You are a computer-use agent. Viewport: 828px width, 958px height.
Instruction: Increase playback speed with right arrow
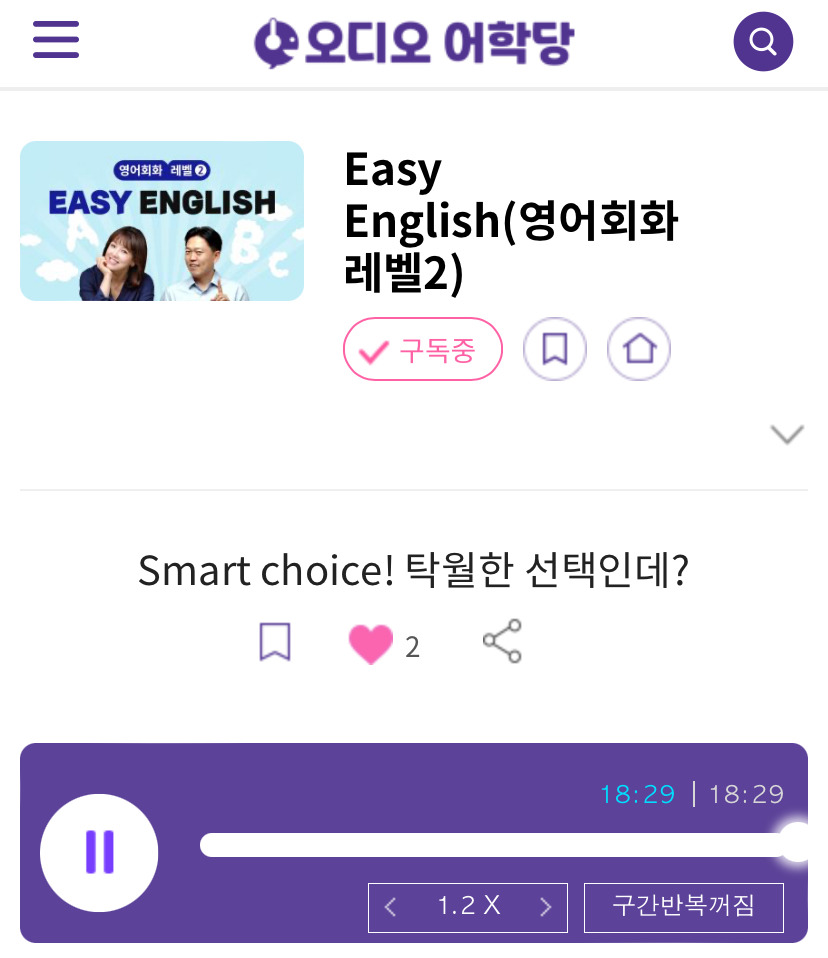(x=546, y=907)
